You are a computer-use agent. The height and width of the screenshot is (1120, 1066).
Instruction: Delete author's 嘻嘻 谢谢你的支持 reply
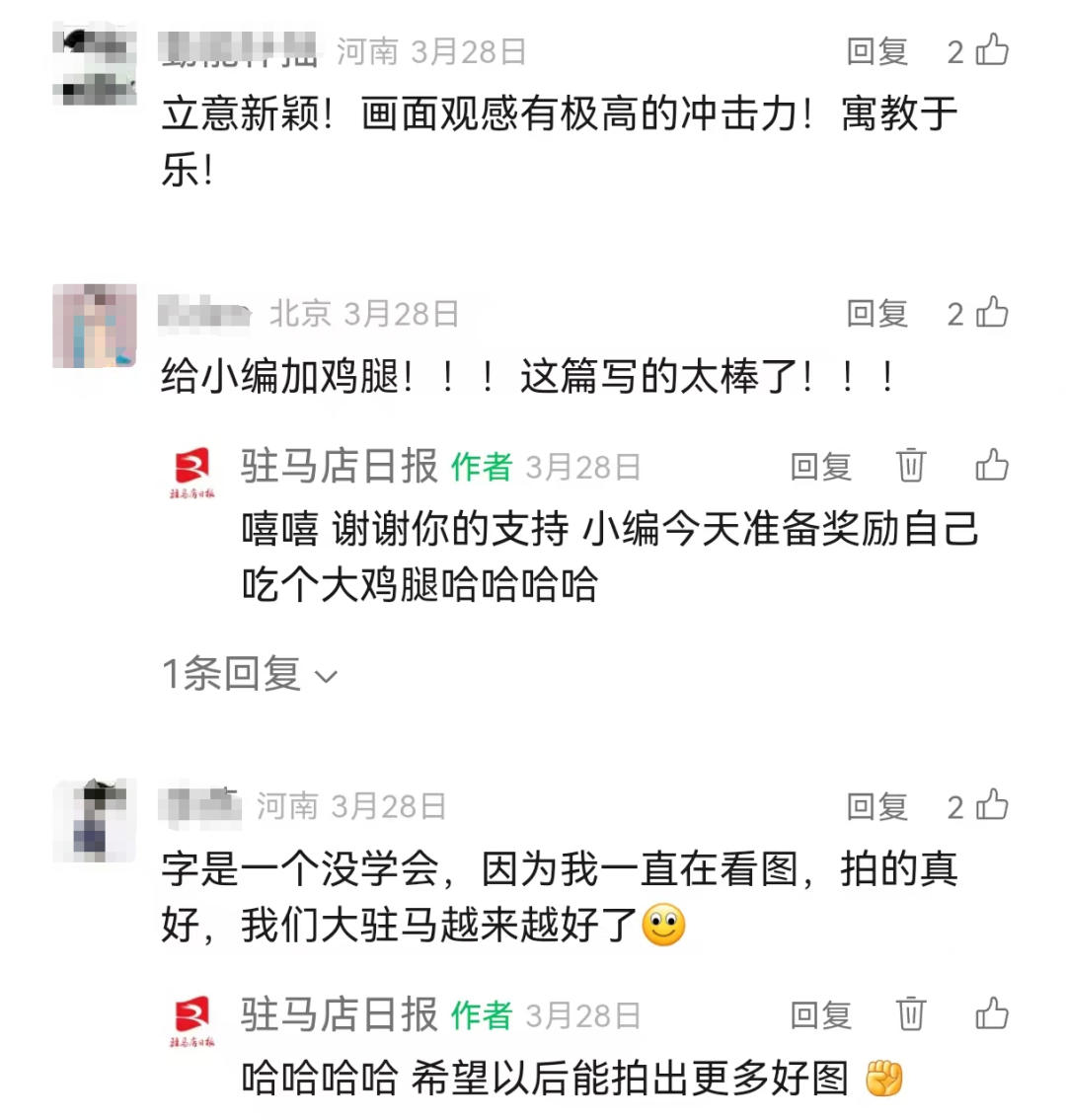click(x=910, y=465)
